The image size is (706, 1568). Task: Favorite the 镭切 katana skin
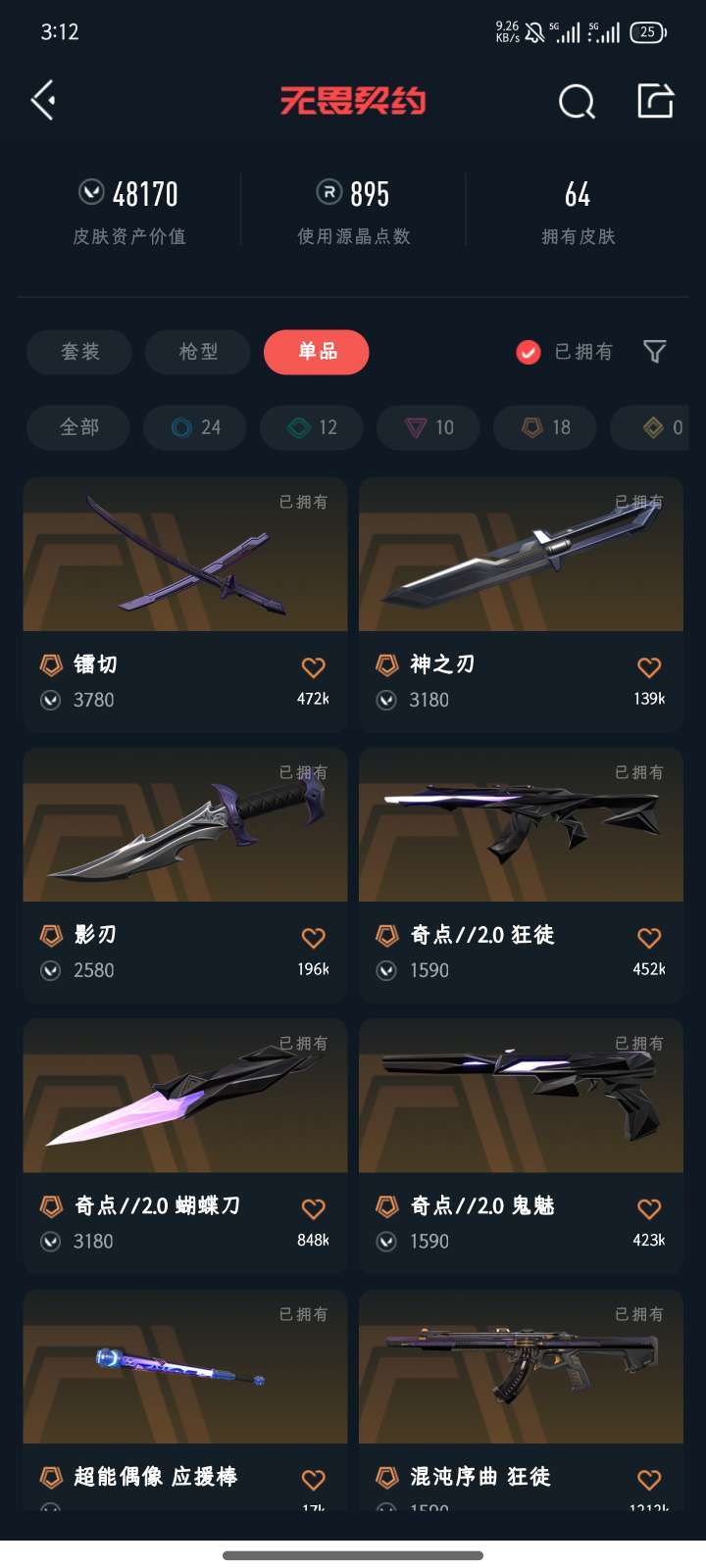click(313, 667)
